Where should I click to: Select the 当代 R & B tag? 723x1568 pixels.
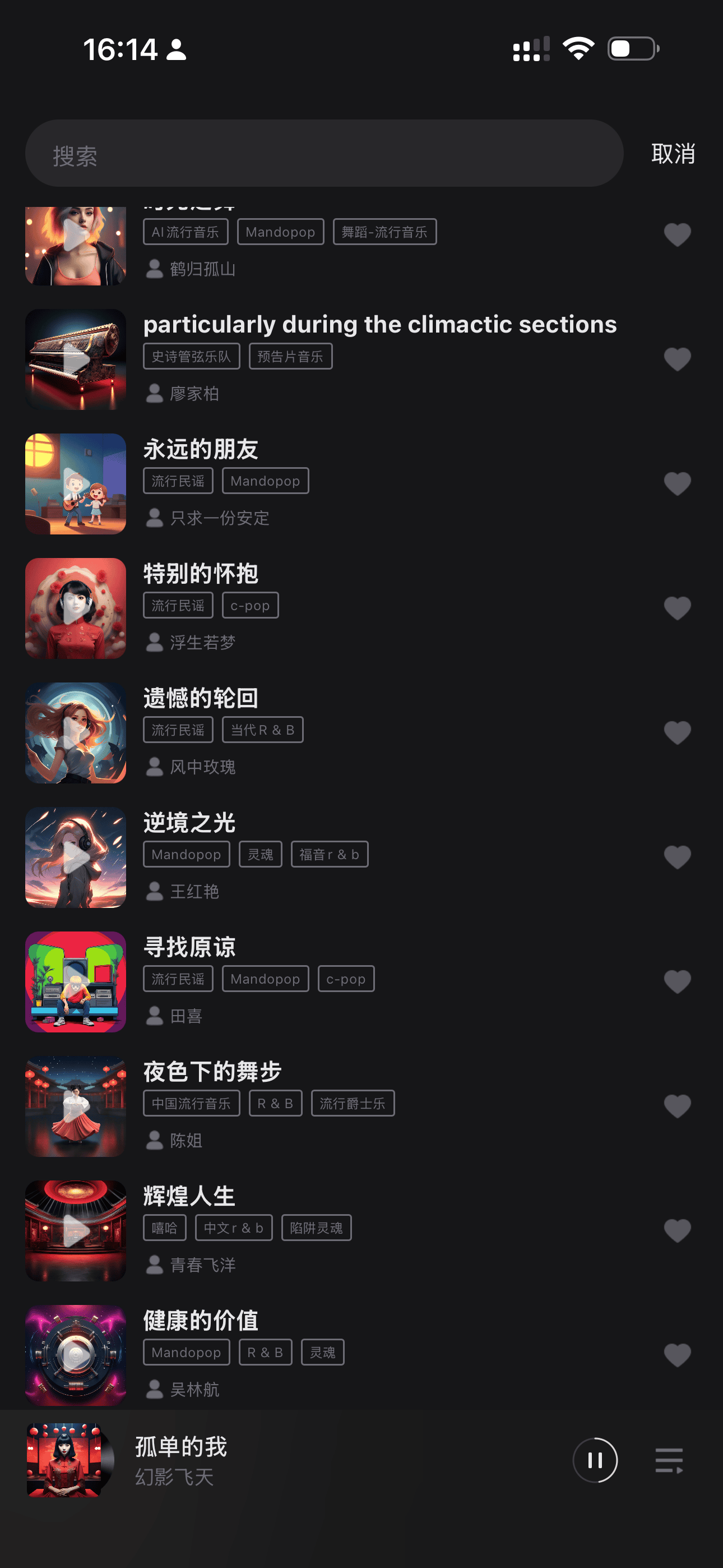point(262,730)
